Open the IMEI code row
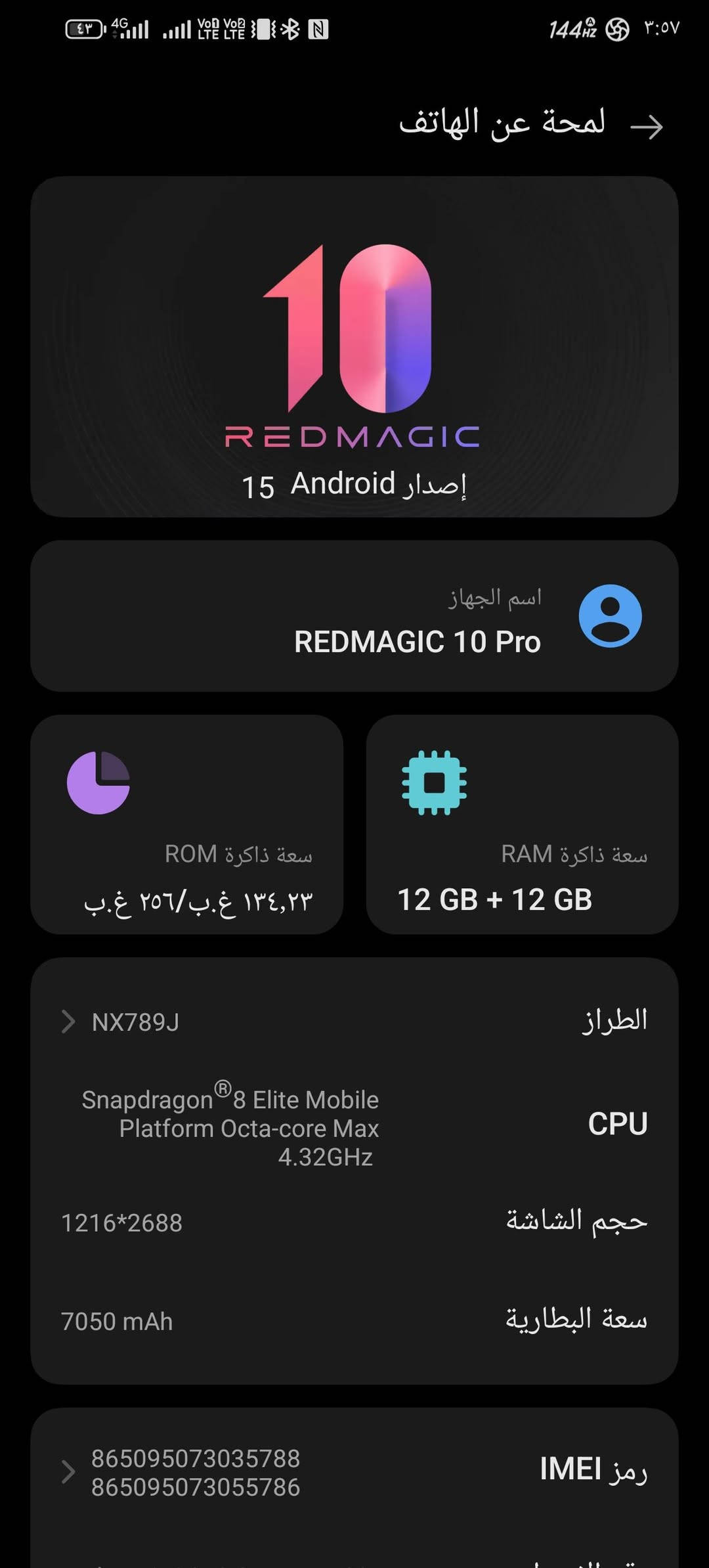This screenshot has width=709, height=1568. (x=354, y=1472)
